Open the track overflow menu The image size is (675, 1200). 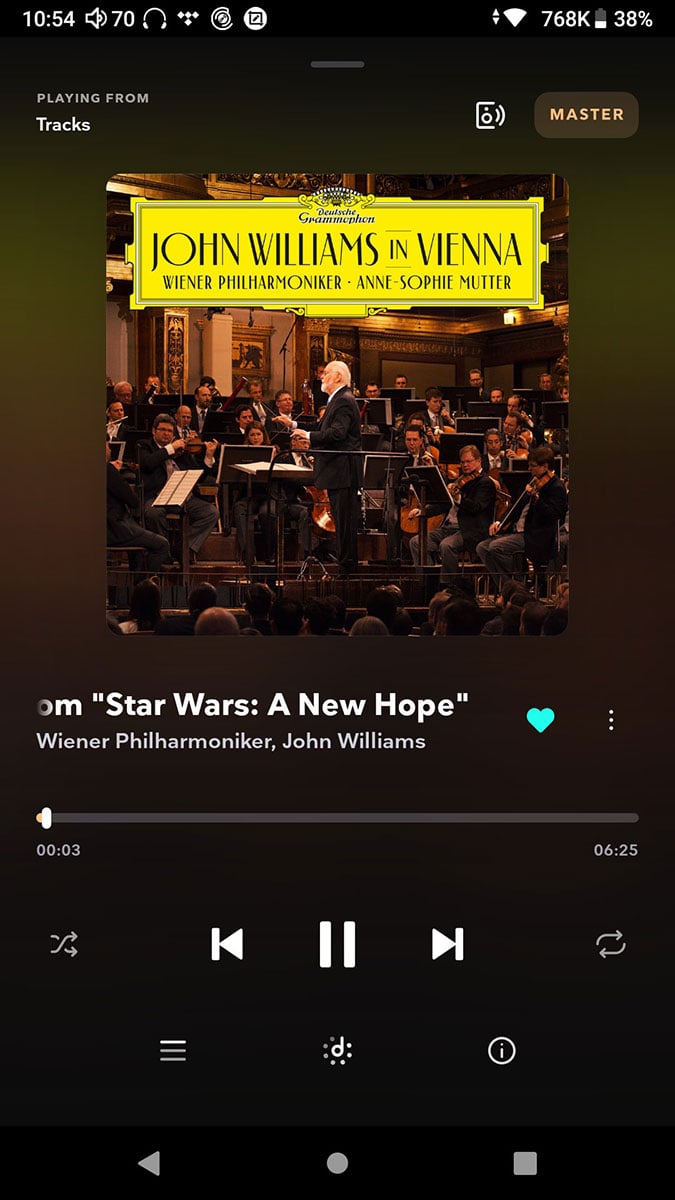tap(611, 720)
